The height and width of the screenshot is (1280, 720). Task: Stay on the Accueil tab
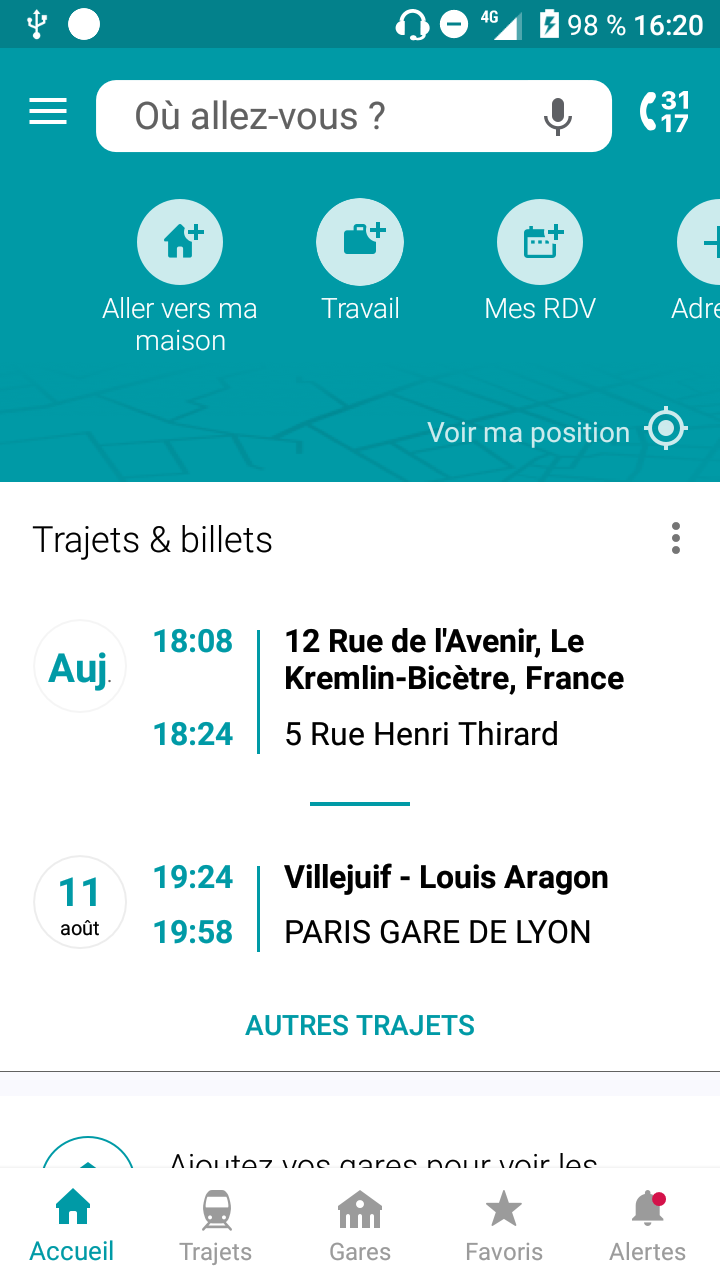tap(72, 1224)
